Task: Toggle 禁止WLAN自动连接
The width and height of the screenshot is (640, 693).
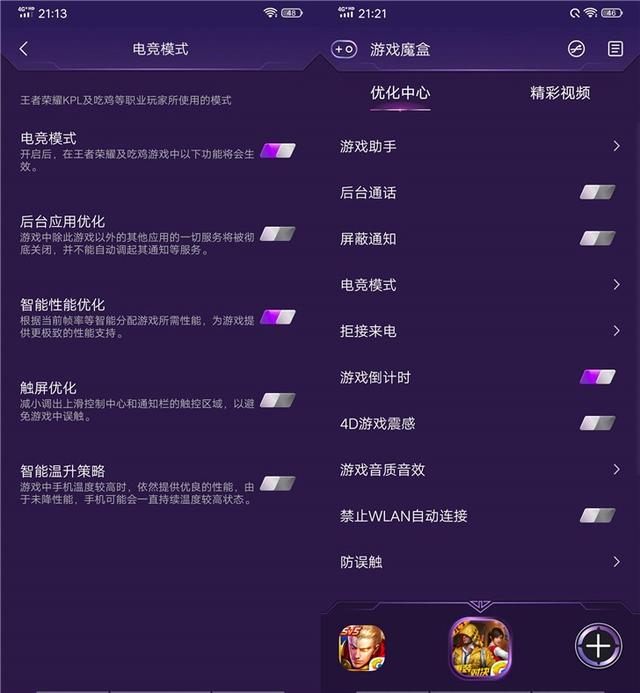Action: (x=598, y=515)
